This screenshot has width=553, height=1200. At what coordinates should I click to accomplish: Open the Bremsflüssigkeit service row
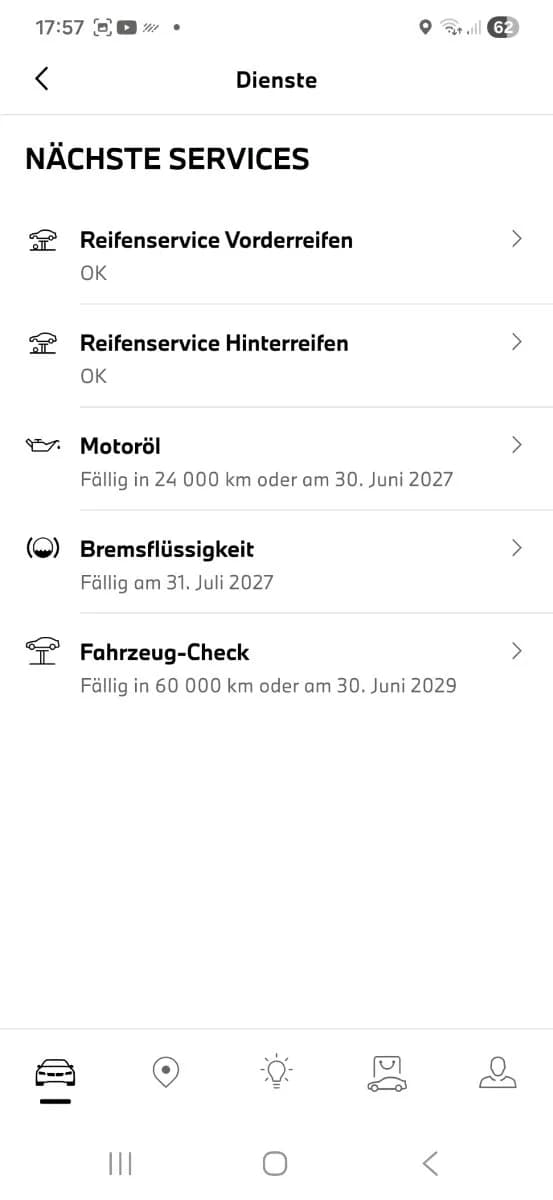pyautogui.click(x=276, y=563)
